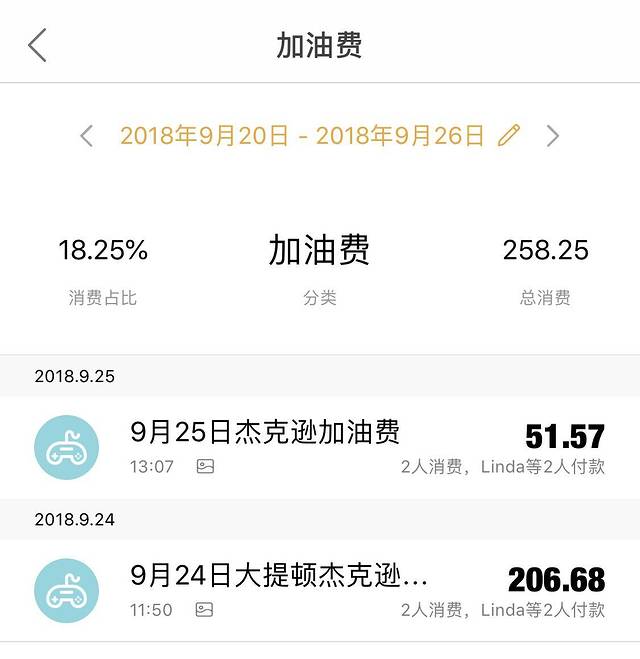
Task: Open the 9月24日大提顿杰克逊 expense record
Action: [x=320, y=591]
